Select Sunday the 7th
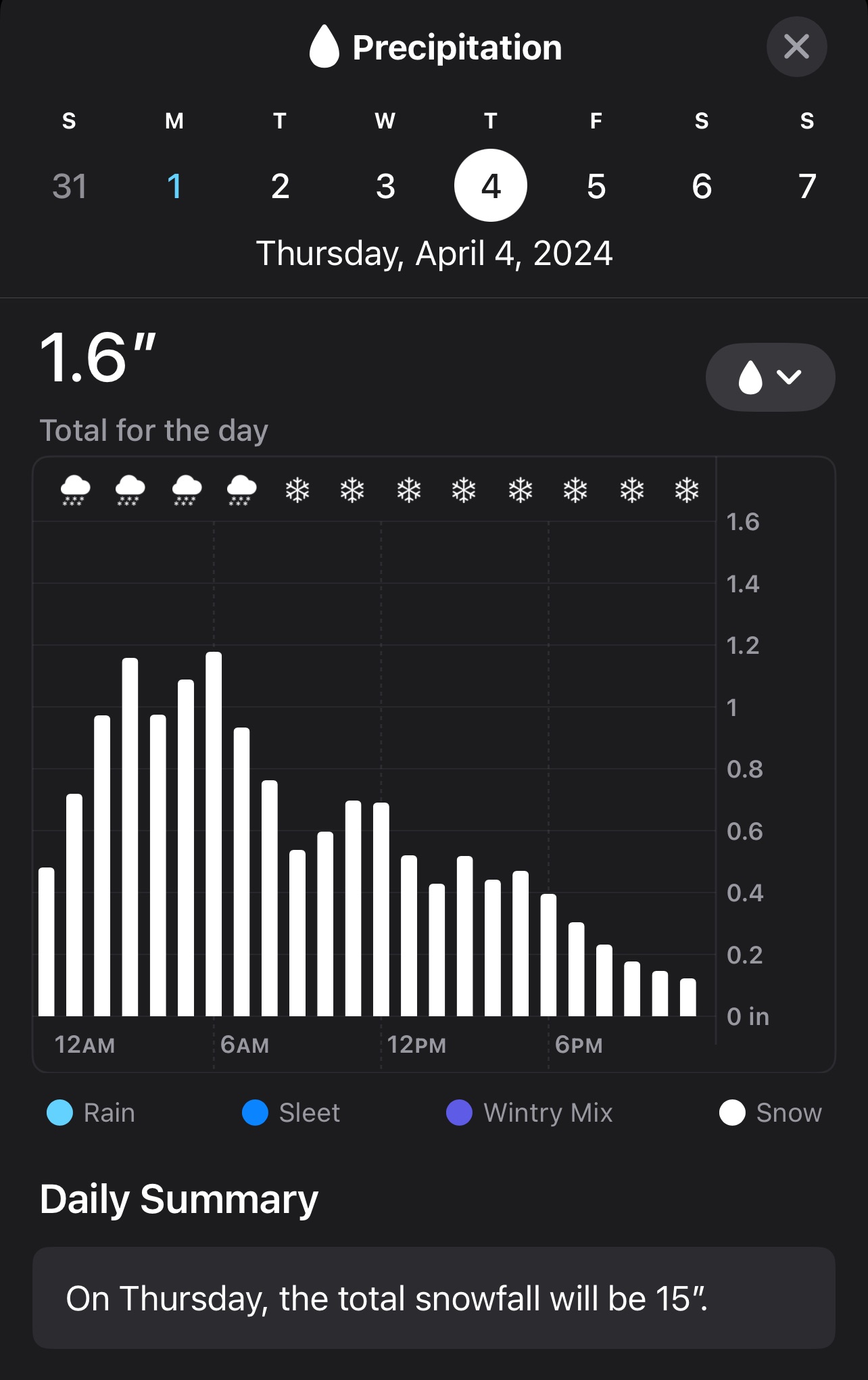The width and height of the screenshot is (868, 1380). 807,186
